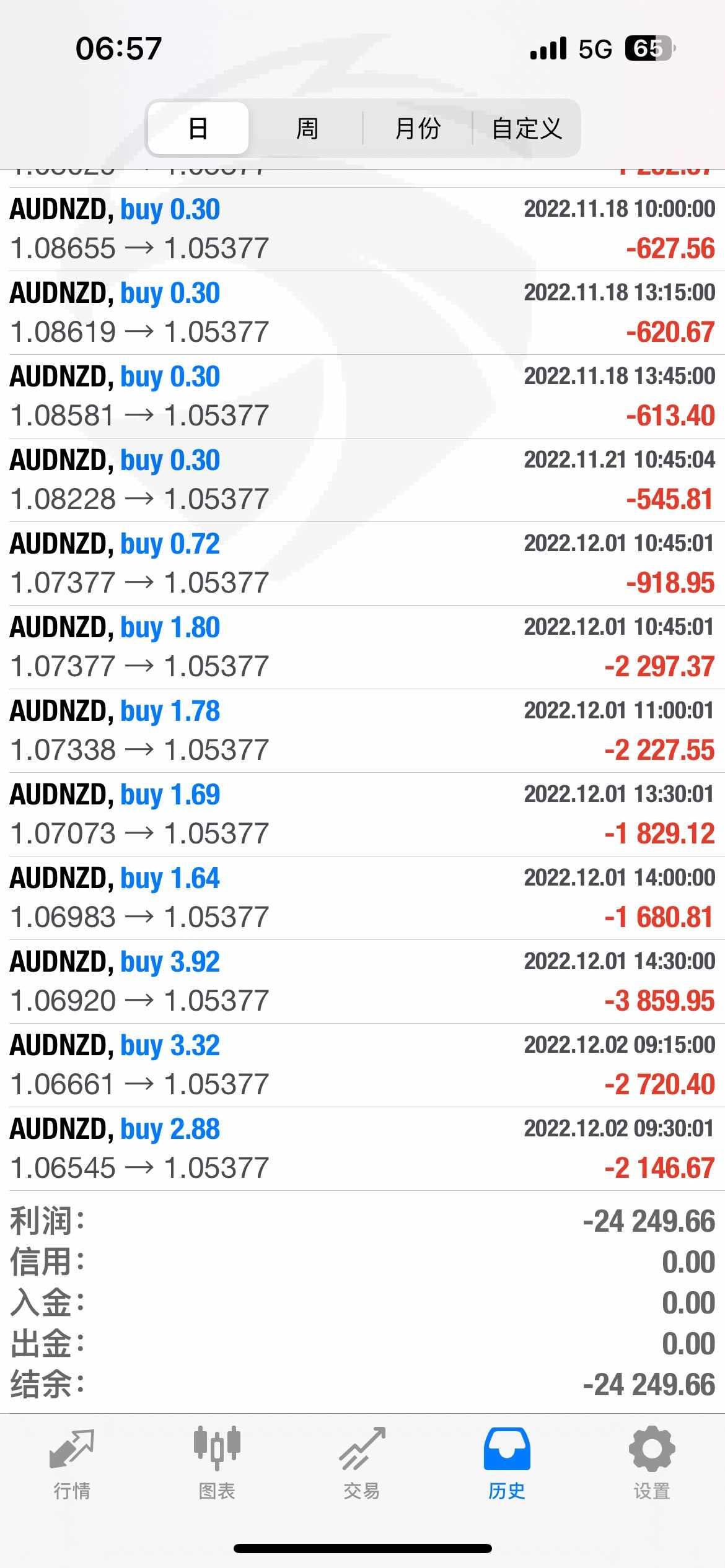Expand the AUDNZD buy 1.64 trade

pos(362,898)
